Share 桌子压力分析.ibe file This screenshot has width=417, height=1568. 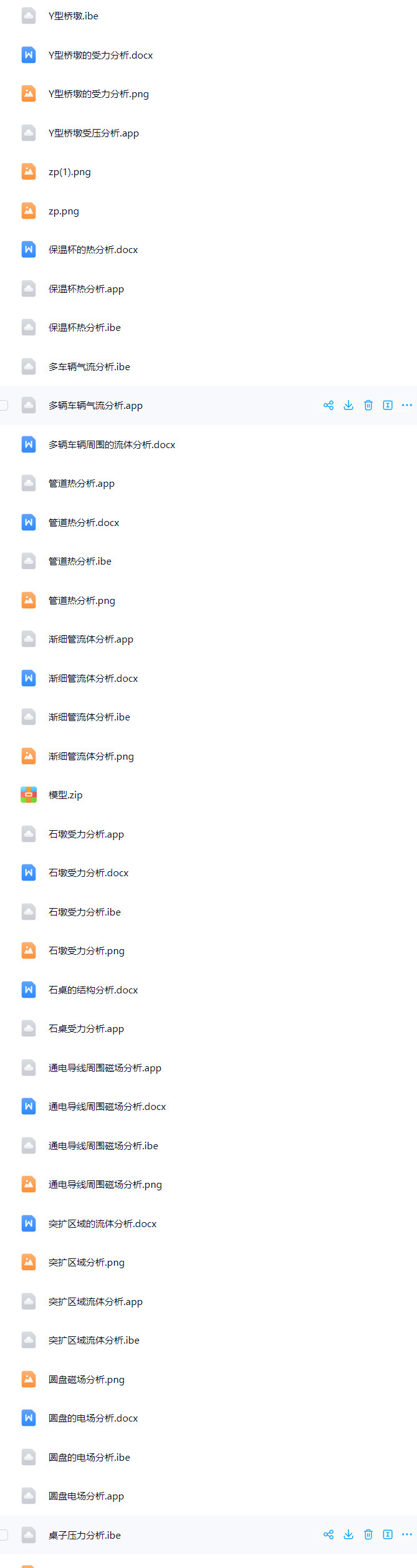click(328, 1534)
